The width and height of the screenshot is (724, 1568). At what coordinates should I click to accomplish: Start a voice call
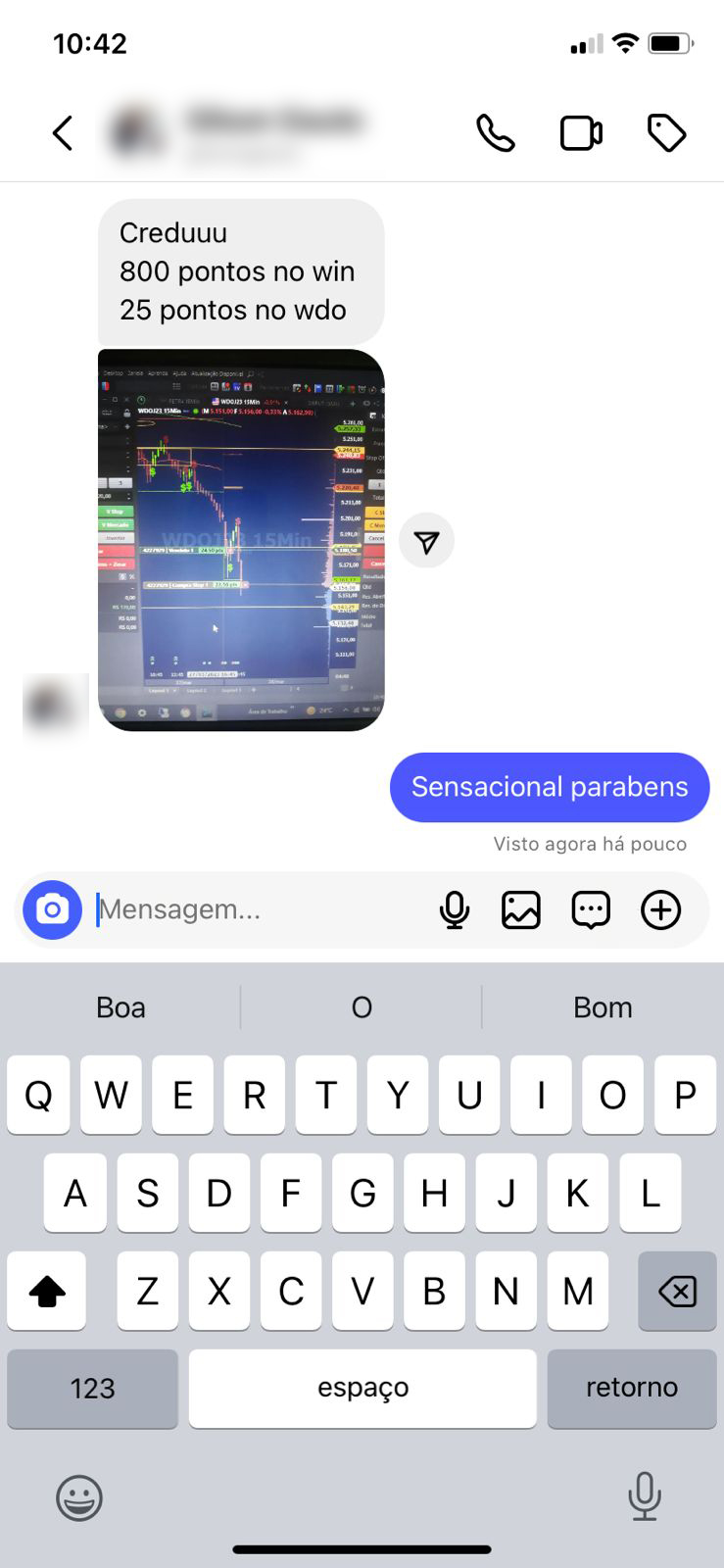[x=496, y=133]
